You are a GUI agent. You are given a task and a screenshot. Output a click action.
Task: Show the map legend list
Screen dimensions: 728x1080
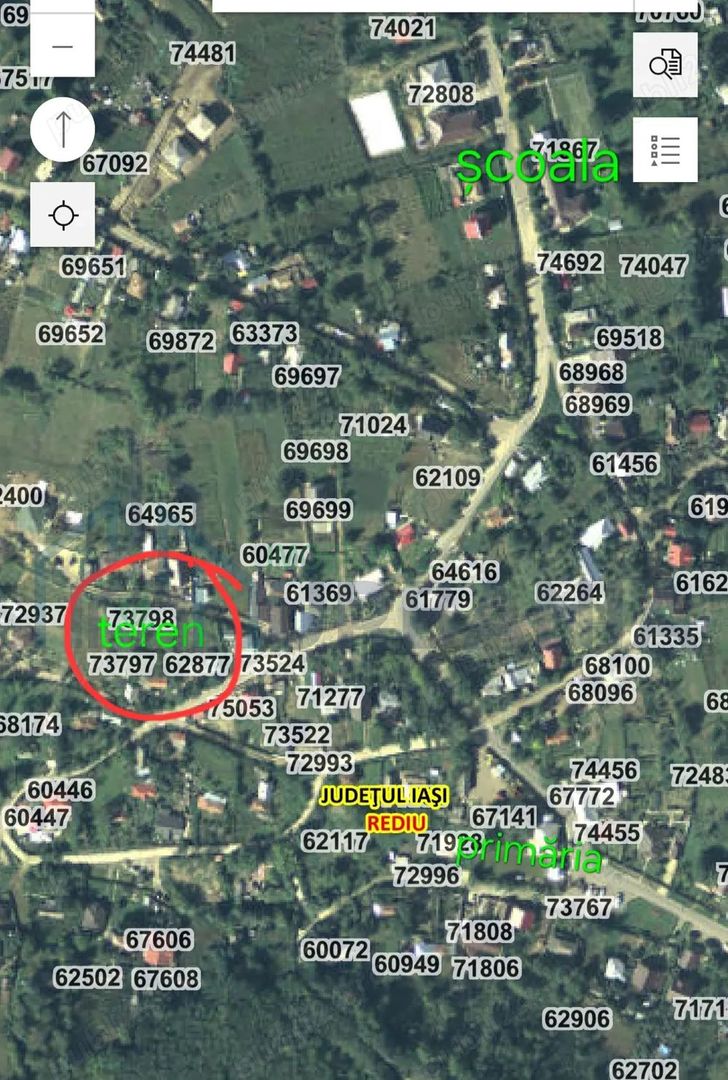(x=665, y=150)
